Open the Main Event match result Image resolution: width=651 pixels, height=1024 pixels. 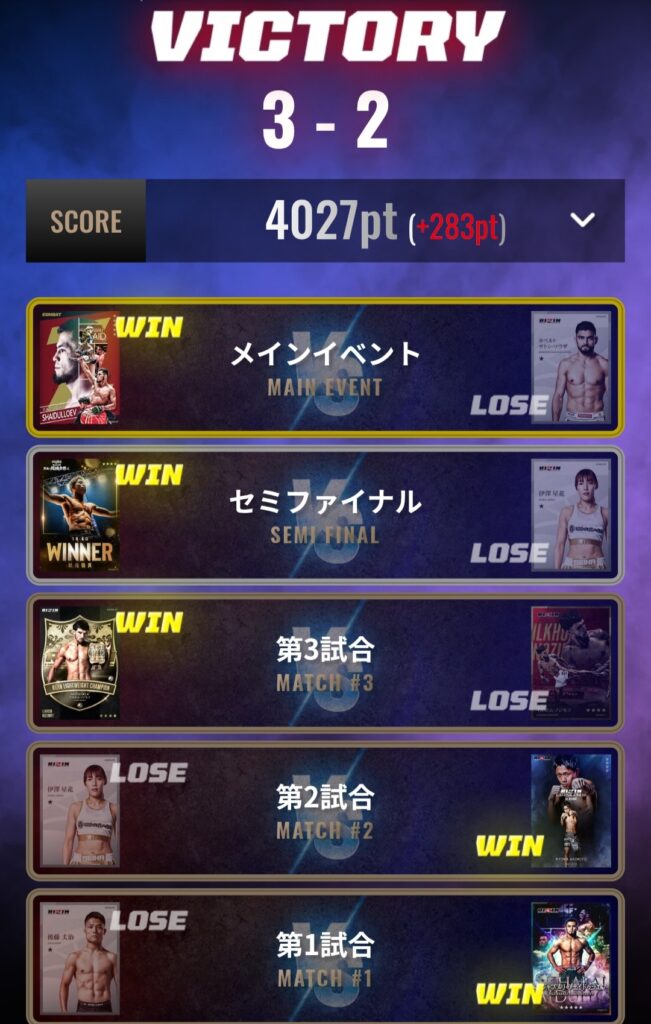(x=325, y=367)
